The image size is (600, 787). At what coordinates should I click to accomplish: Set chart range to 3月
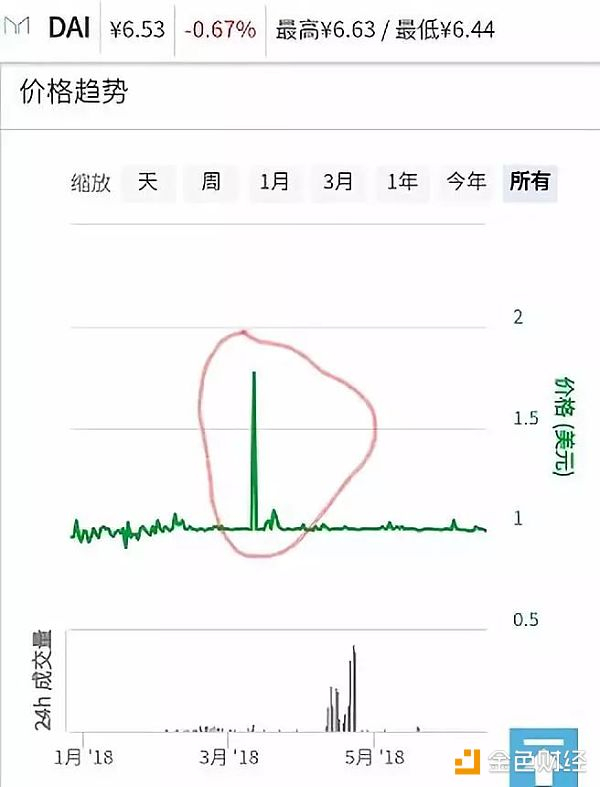[x=338, y=182]
